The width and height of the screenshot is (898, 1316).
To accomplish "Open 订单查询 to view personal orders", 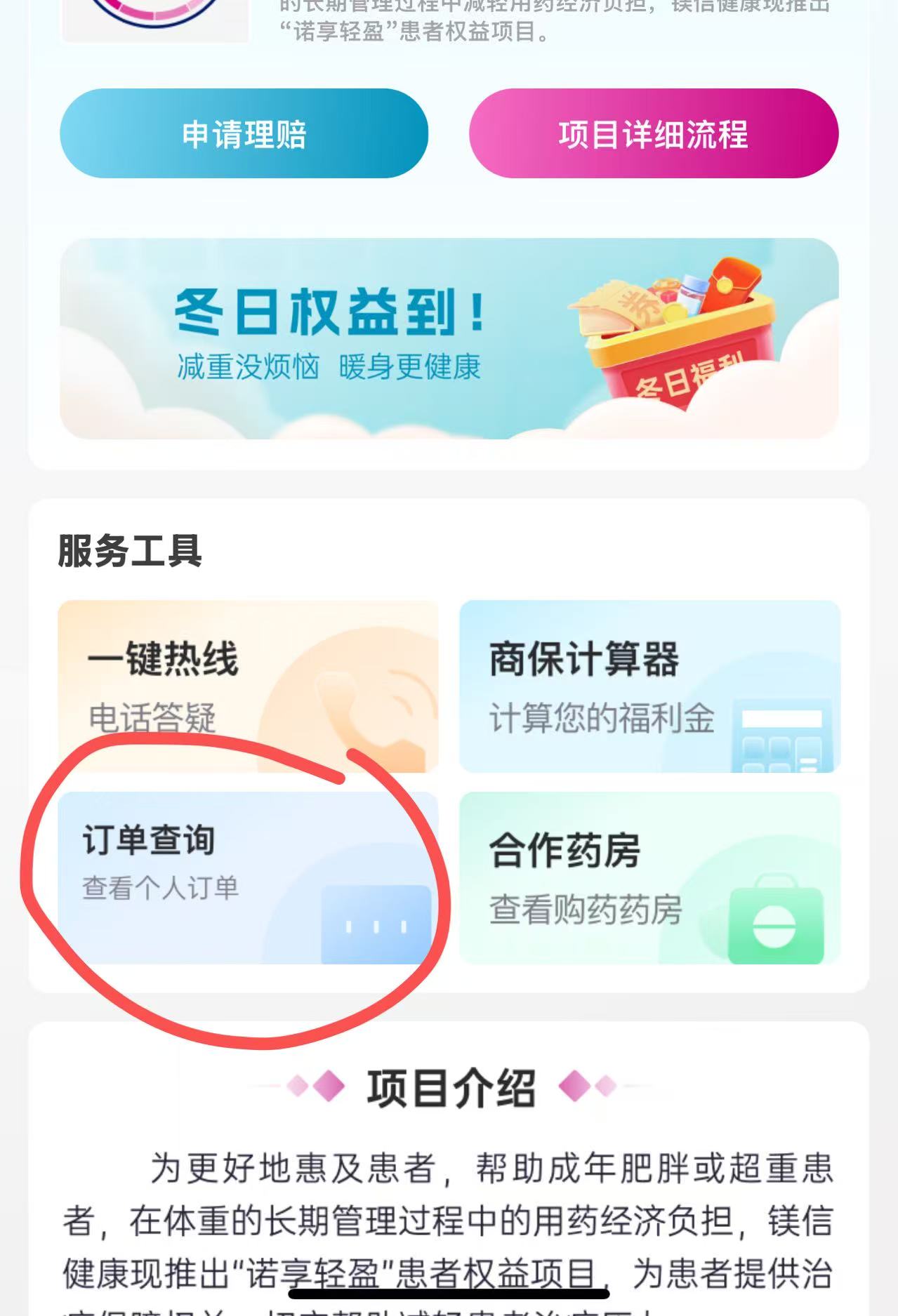I will (x=248, y=877).
